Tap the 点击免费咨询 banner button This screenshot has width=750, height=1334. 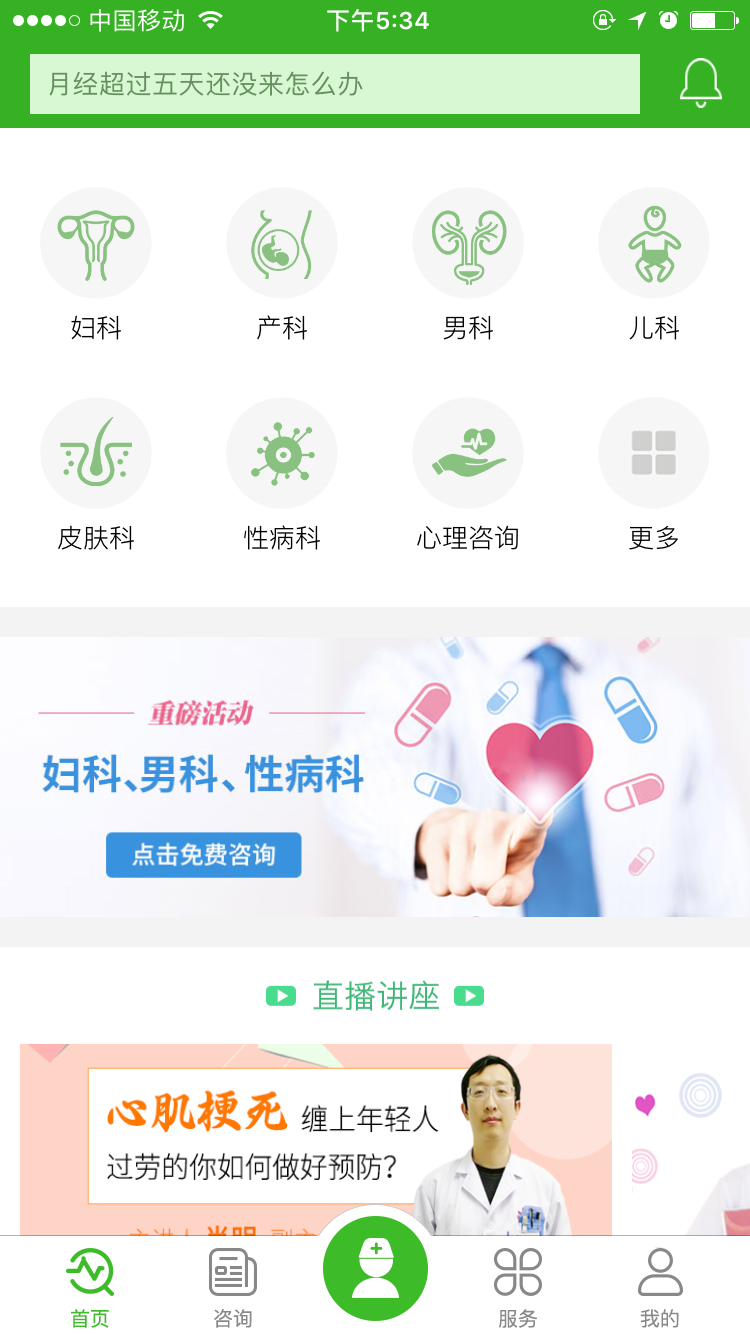[x=203, y=855]
